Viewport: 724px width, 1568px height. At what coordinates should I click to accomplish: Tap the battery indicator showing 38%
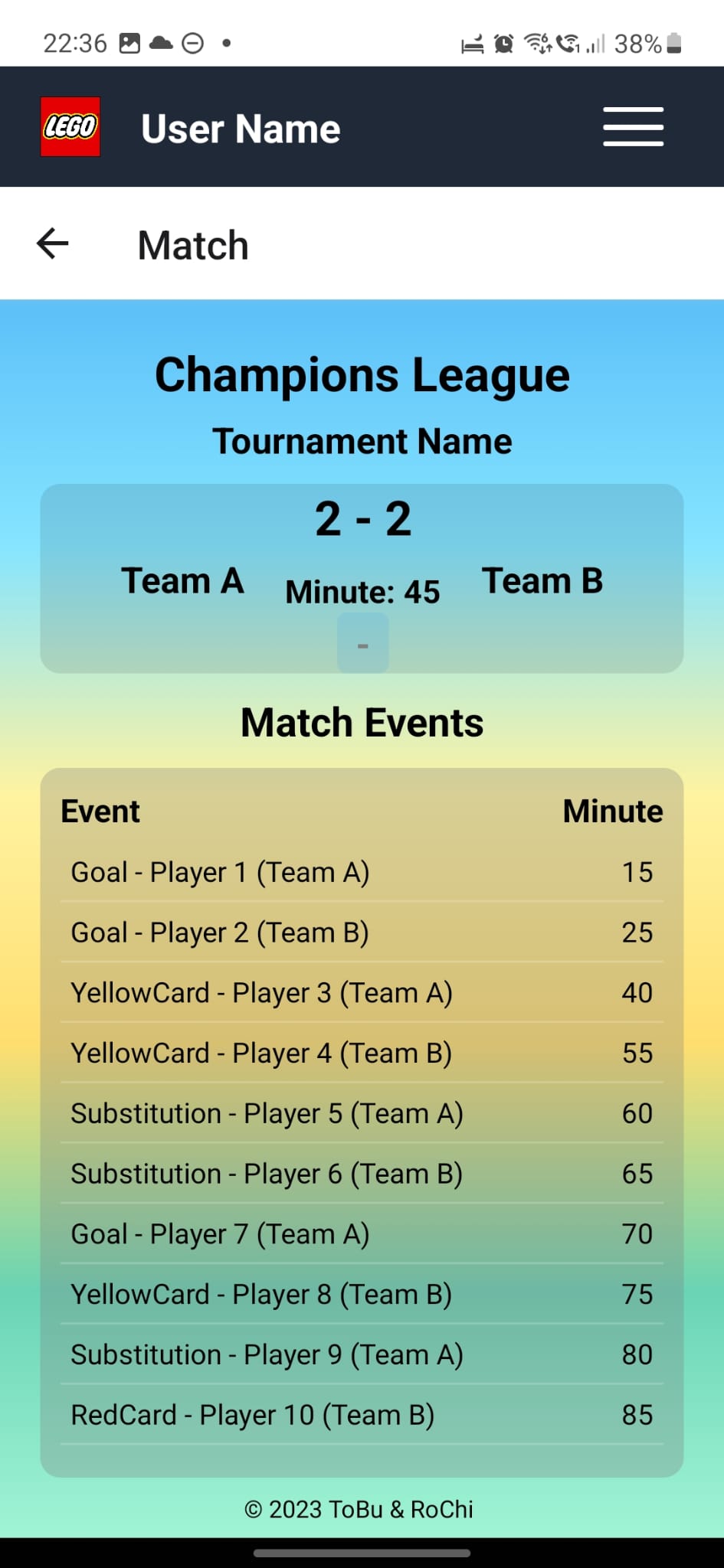point(647,44)
